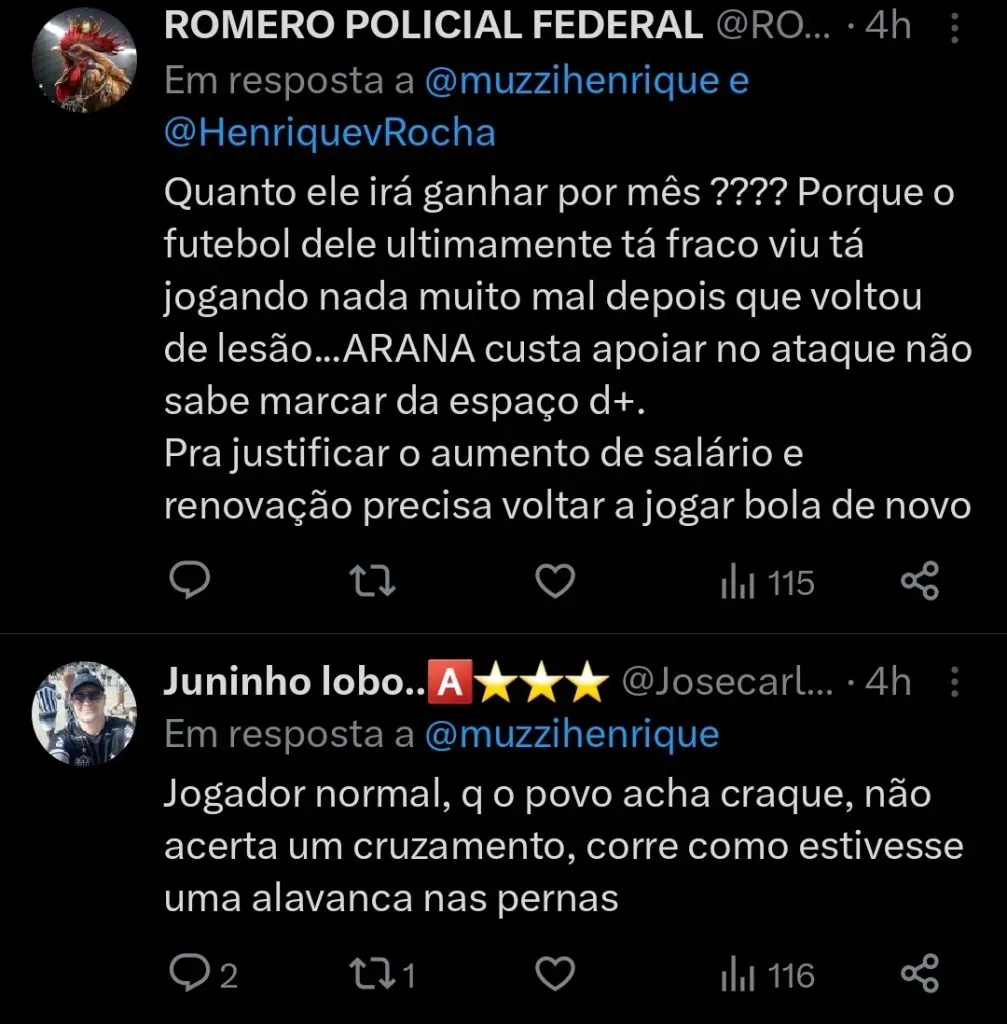View analytics of ROMERO's tweet with 115 views
The width and height of the screenshot is (1007, 1024).
click(767, 582)
